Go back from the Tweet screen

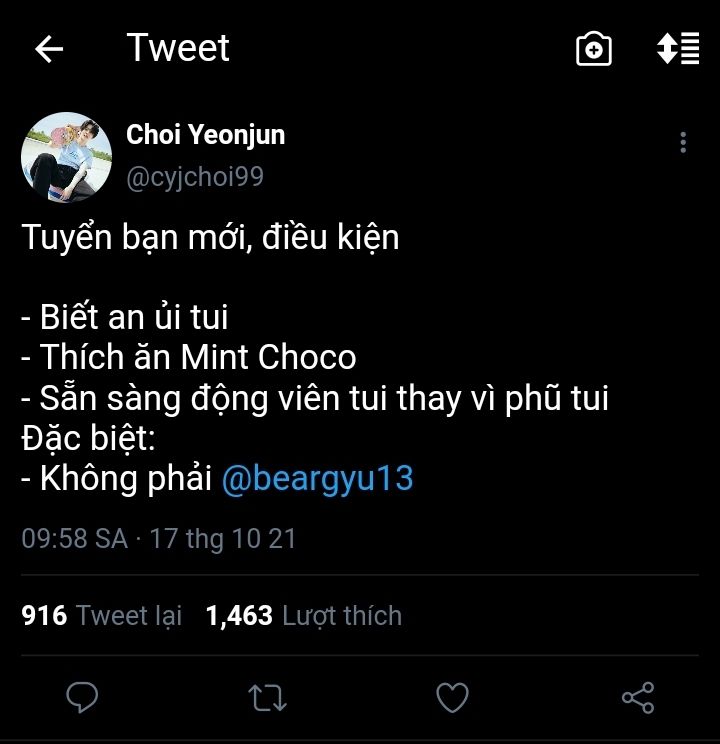pos(49,49)
